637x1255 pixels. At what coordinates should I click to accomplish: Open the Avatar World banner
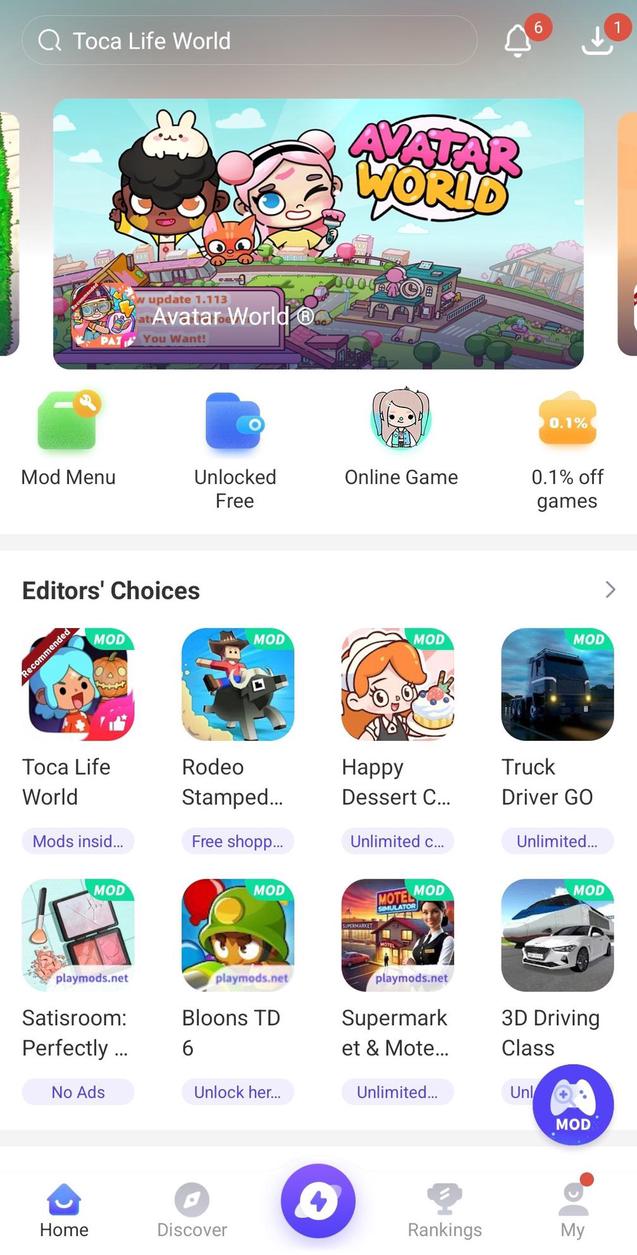(x=318, y=233)
